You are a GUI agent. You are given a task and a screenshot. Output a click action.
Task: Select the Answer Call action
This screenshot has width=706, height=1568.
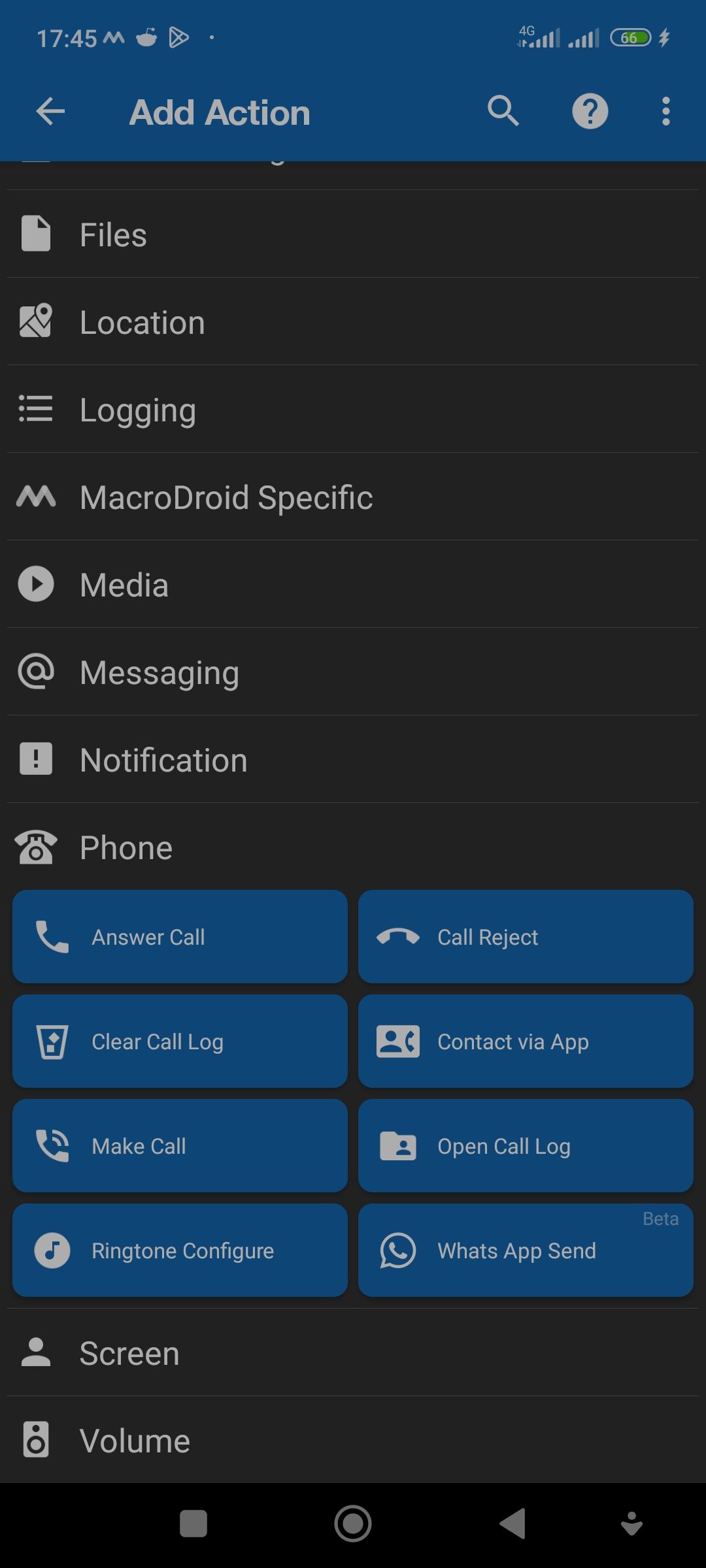180,937
